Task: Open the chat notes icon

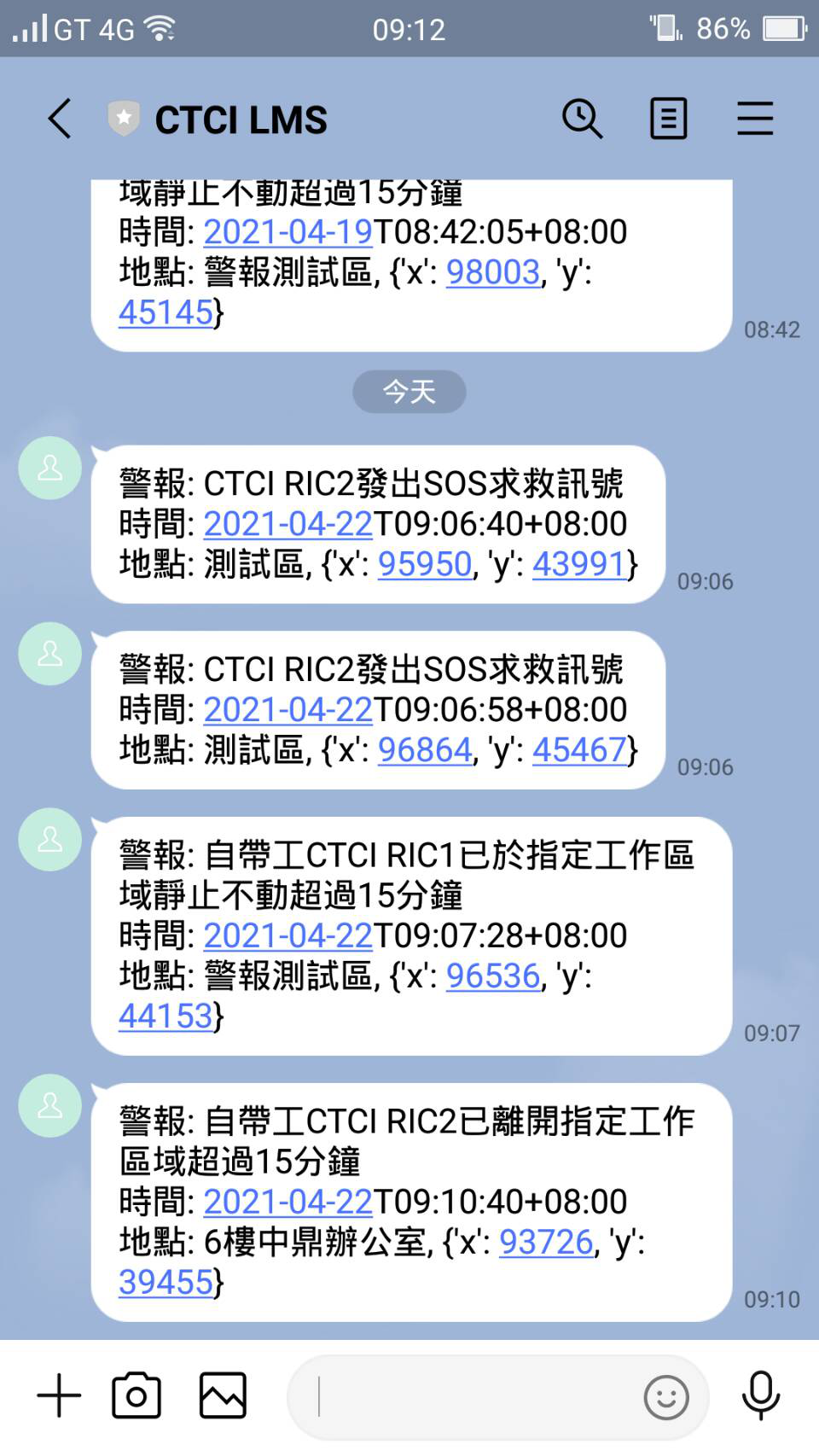Action: (668, 119)
